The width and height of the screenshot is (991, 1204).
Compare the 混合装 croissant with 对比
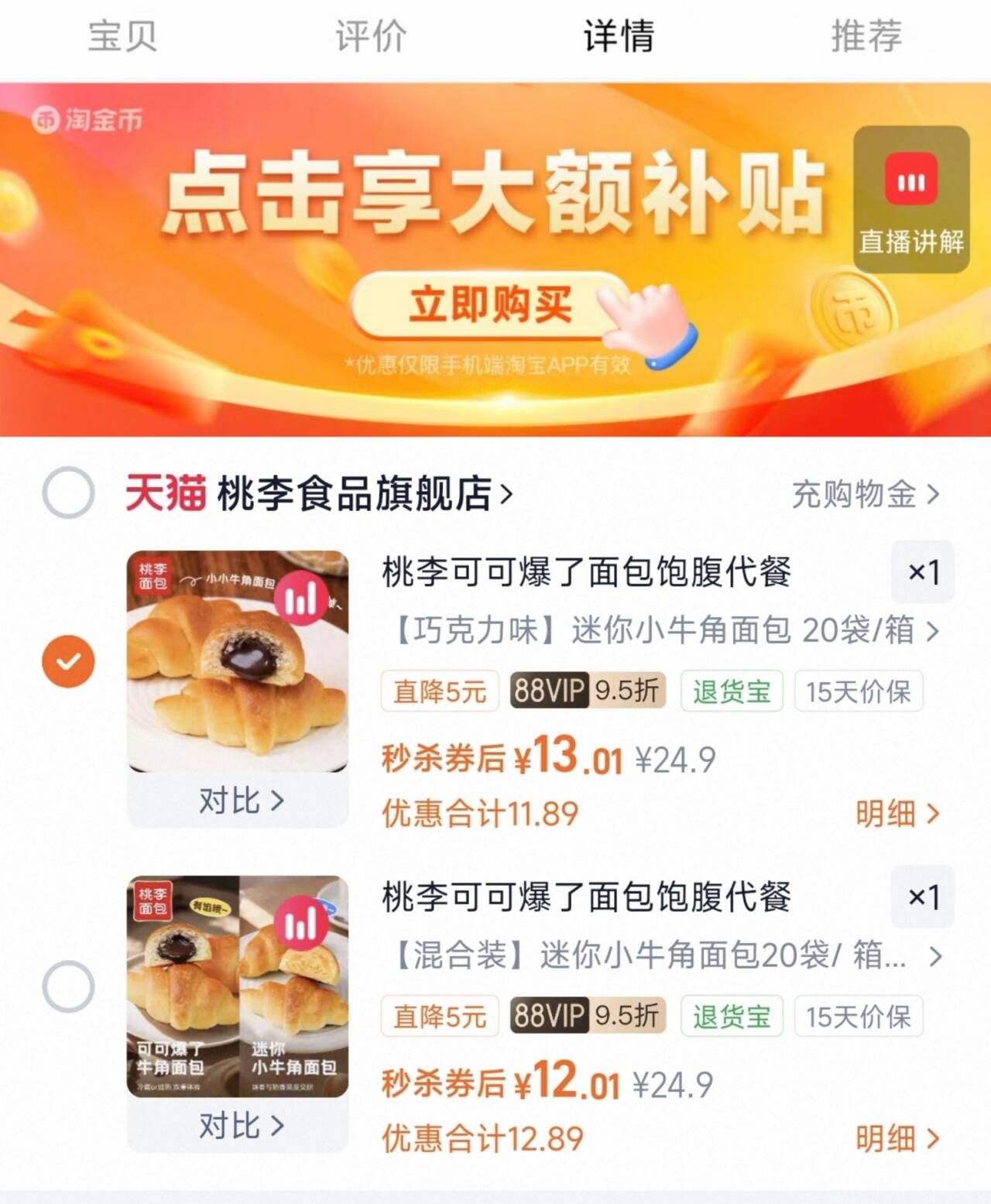[240, 1126]
